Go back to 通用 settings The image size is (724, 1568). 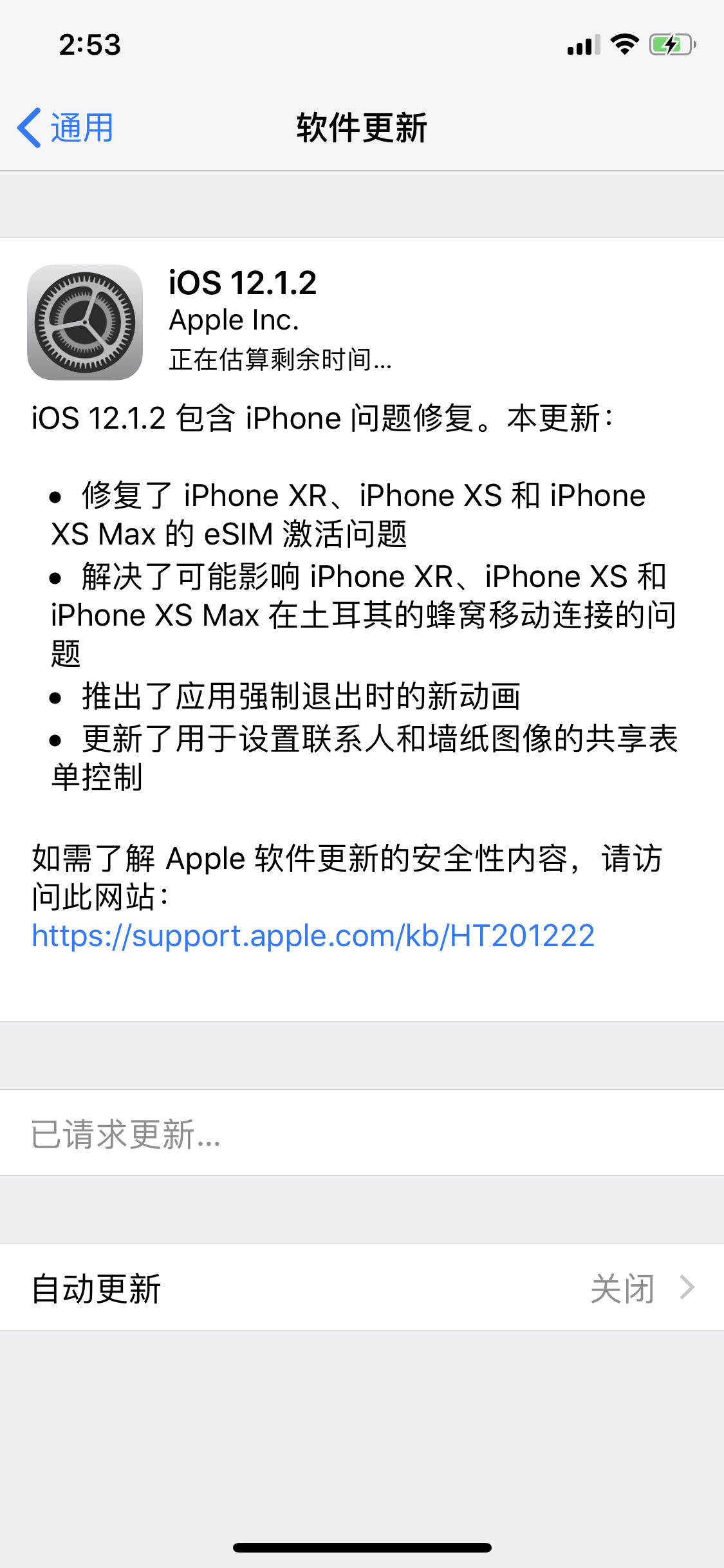coord(65,127)
